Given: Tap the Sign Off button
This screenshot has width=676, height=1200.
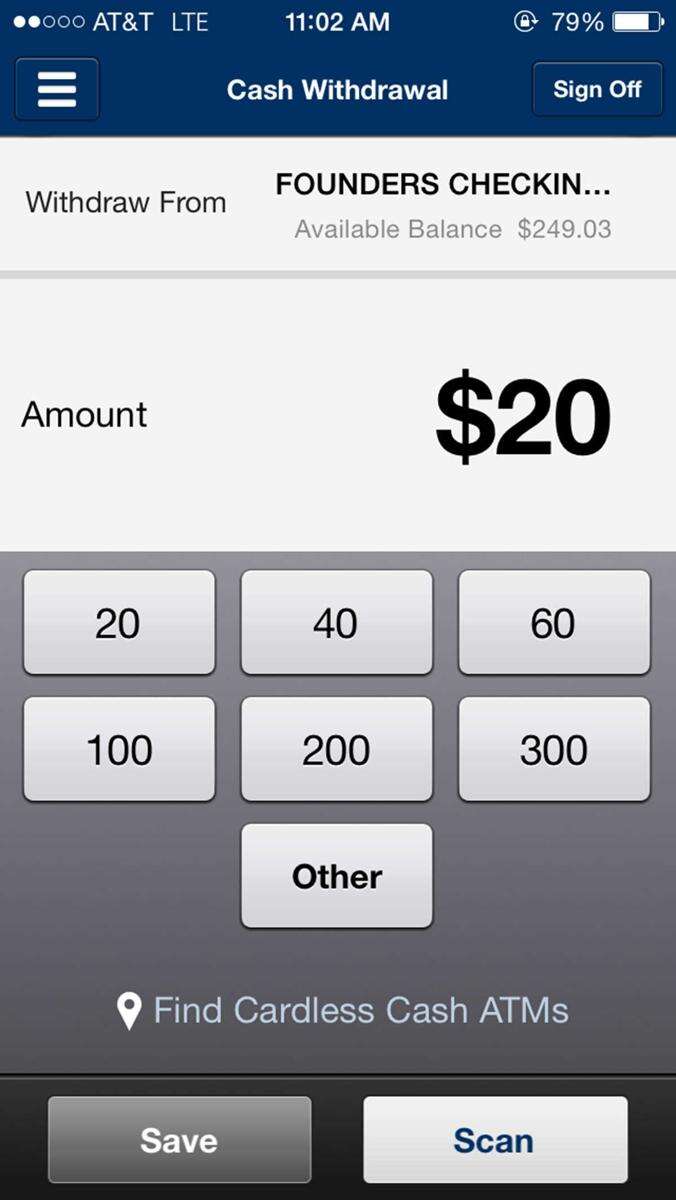Looking at the screenshot, I should click(x=597, y=89).
